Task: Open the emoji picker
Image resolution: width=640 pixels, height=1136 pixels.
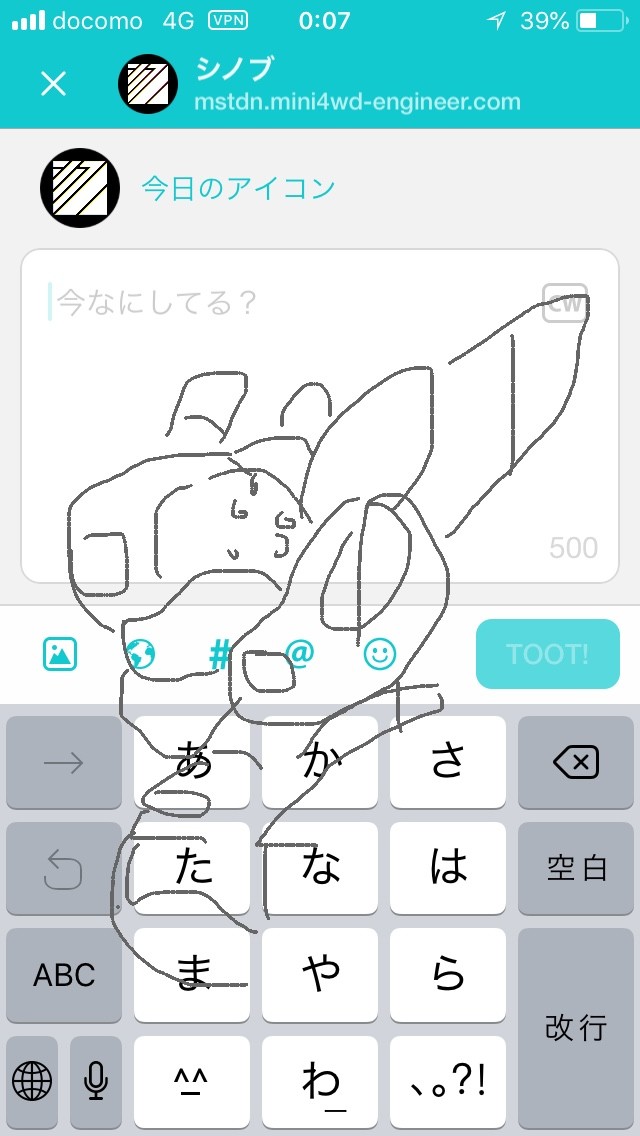Action: 380,654
